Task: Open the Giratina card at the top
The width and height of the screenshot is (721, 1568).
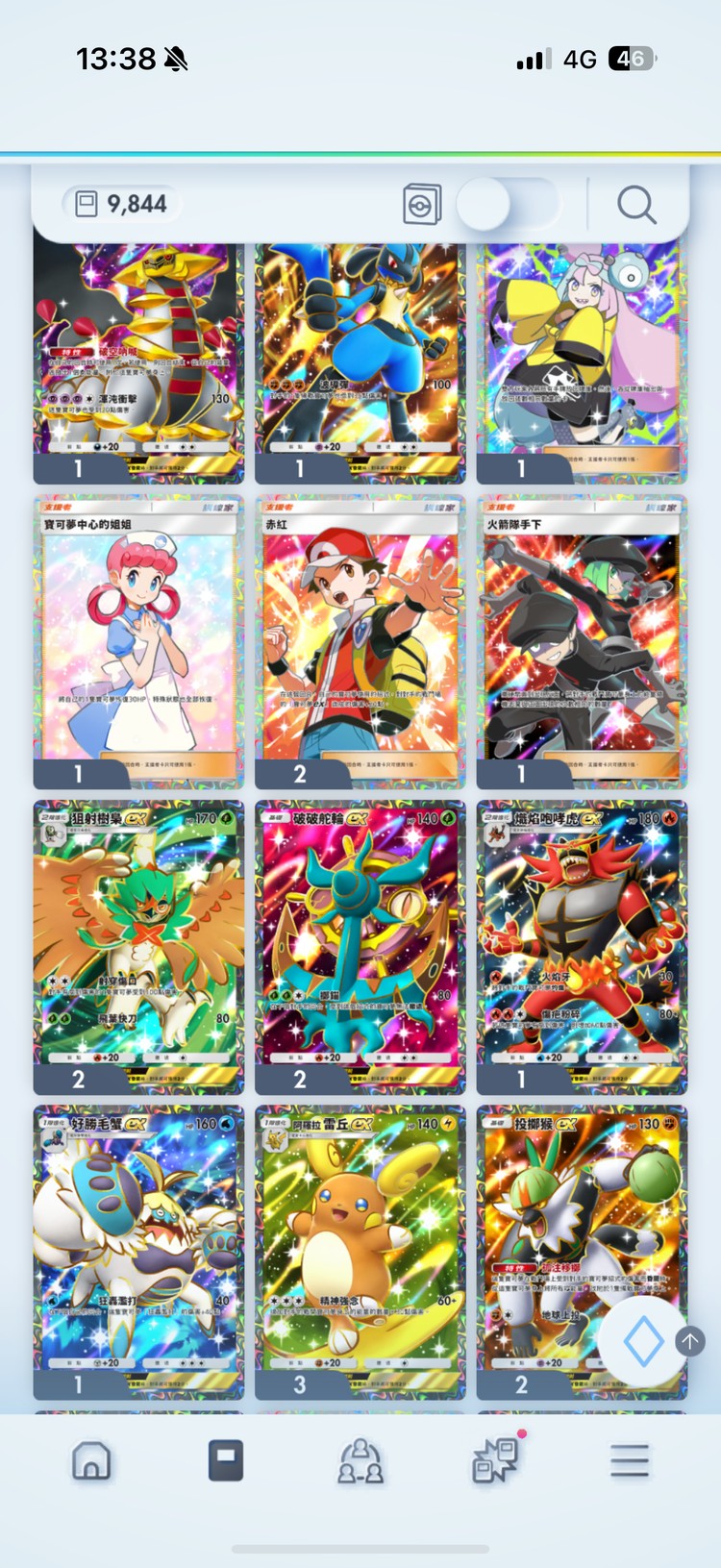Action: (x=138, y=361)
